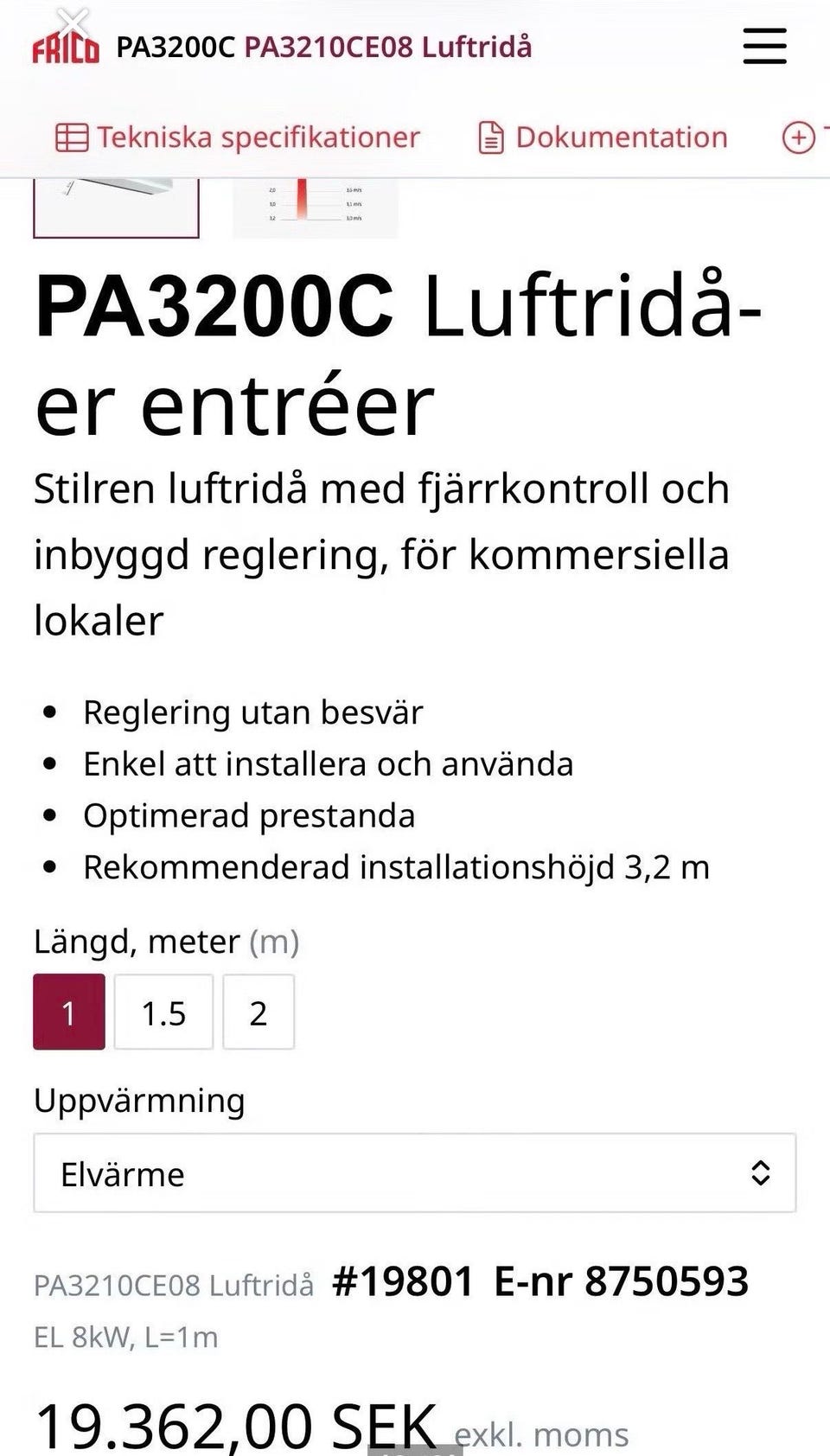Screen dimensions: 830x1456
Task: Open the hamburger menu
Action: pos(765,46)
